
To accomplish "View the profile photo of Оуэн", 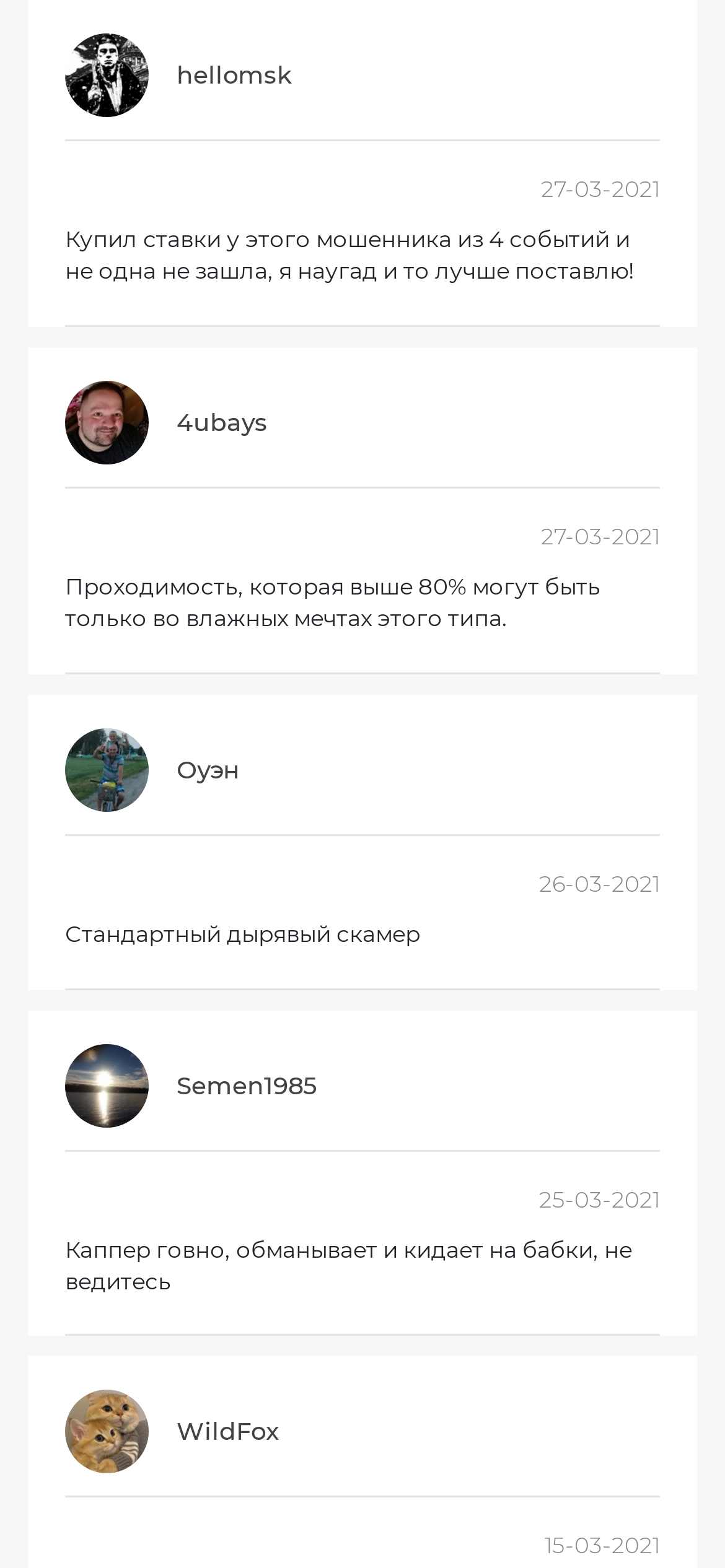I will point(107,770).
